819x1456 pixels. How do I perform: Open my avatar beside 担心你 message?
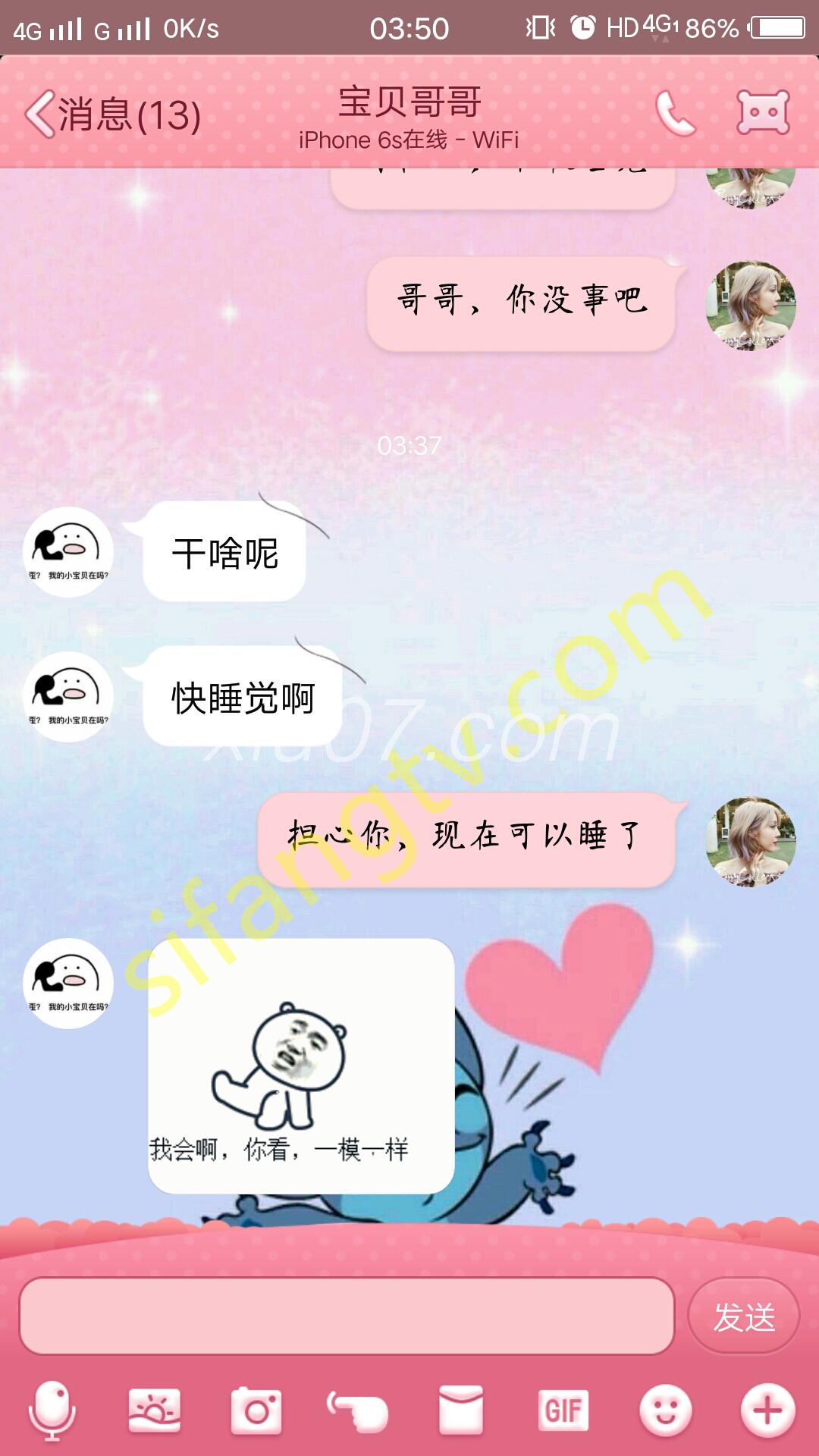click(750, 841)
